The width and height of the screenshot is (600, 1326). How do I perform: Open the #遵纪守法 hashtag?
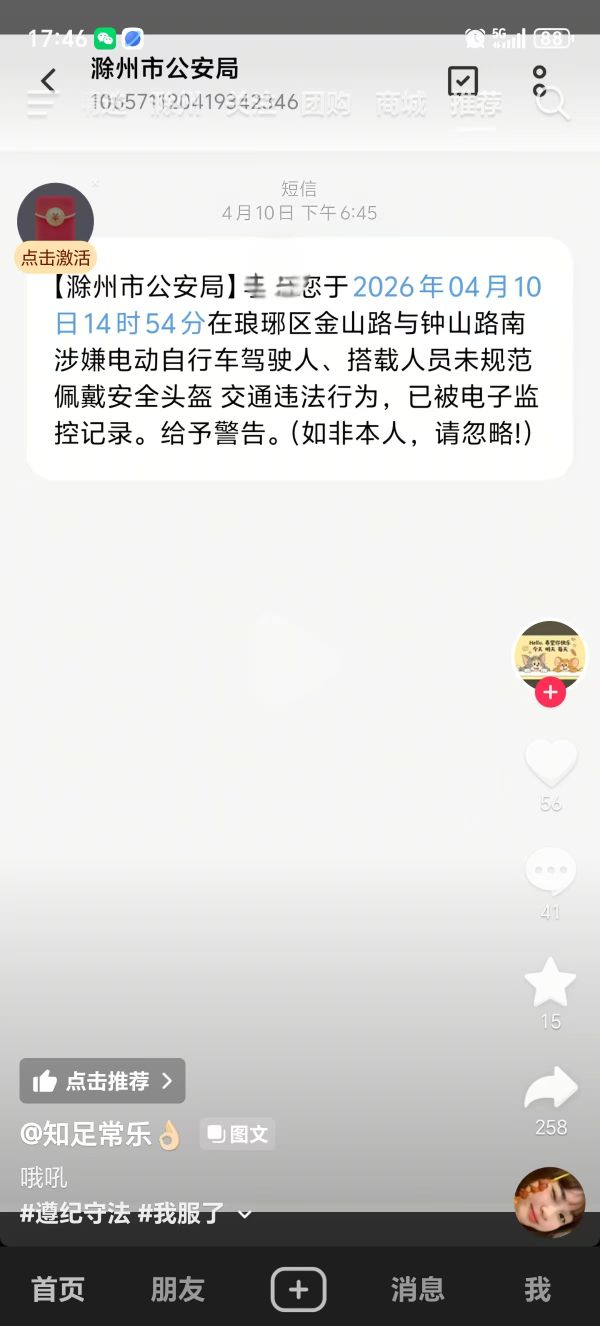coord(75,1214)
